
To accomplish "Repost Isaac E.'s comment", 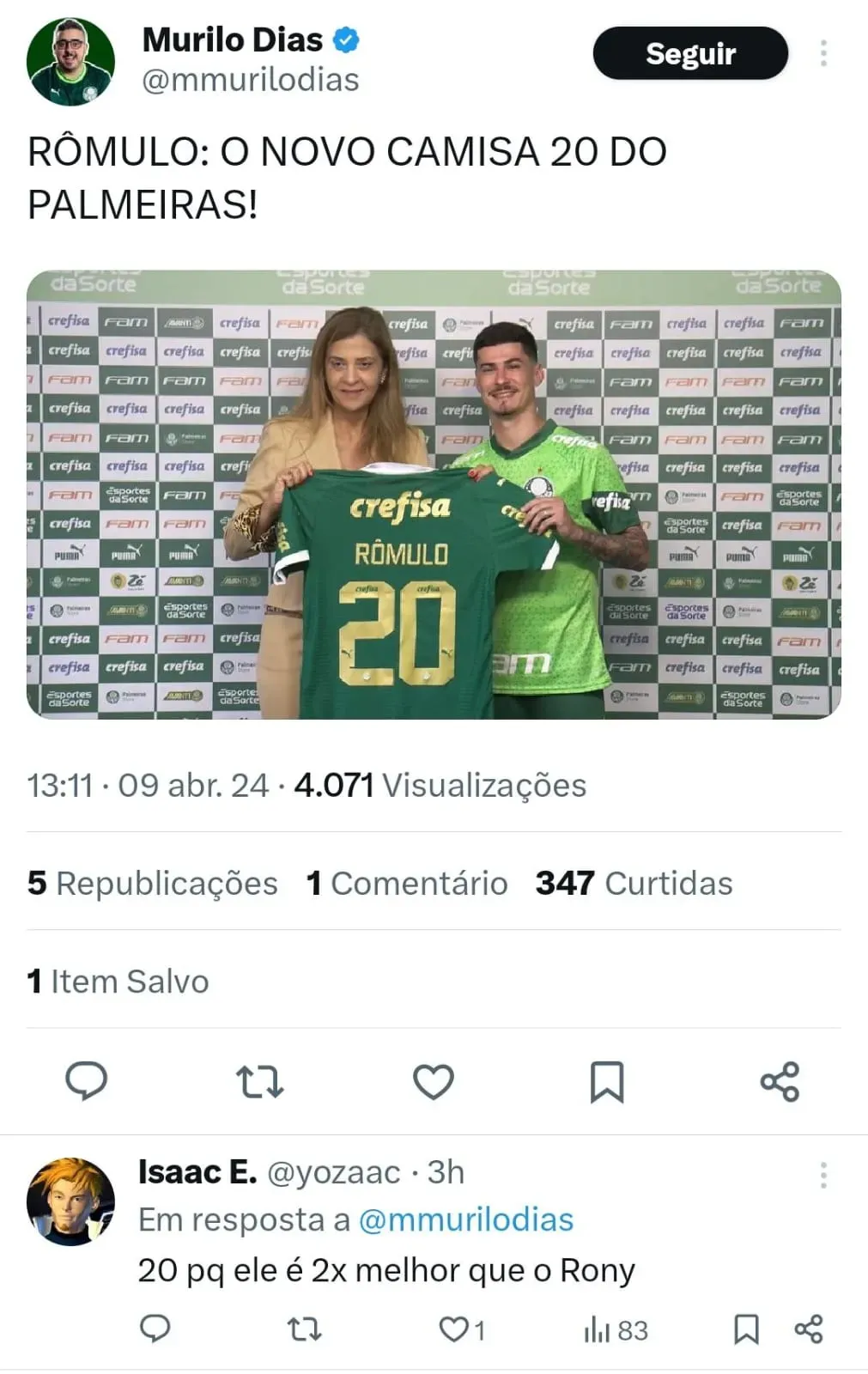I will coord(304,1329).
